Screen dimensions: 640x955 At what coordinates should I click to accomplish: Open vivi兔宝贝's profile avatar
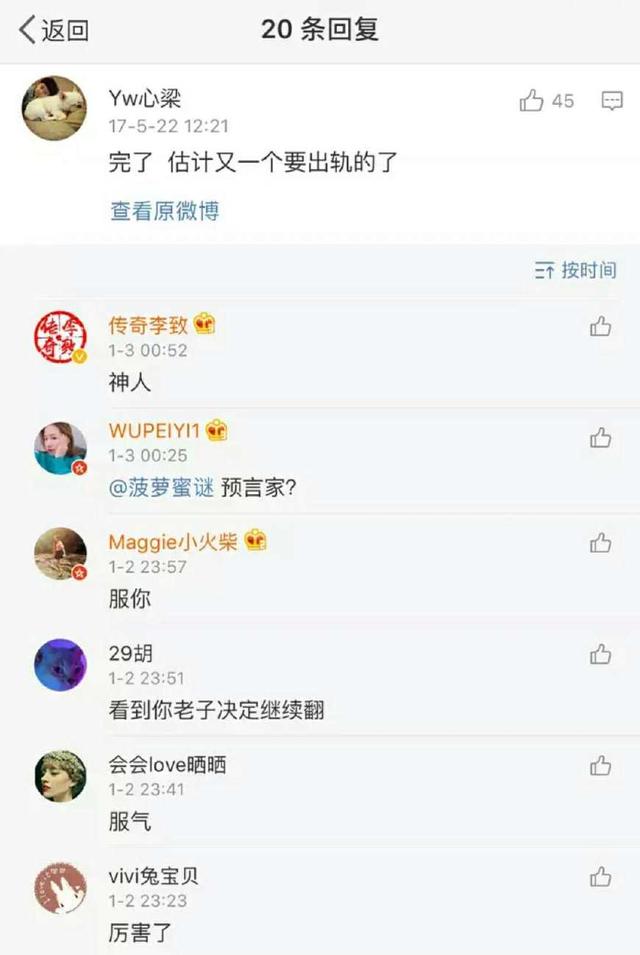[x=60, y=887]
